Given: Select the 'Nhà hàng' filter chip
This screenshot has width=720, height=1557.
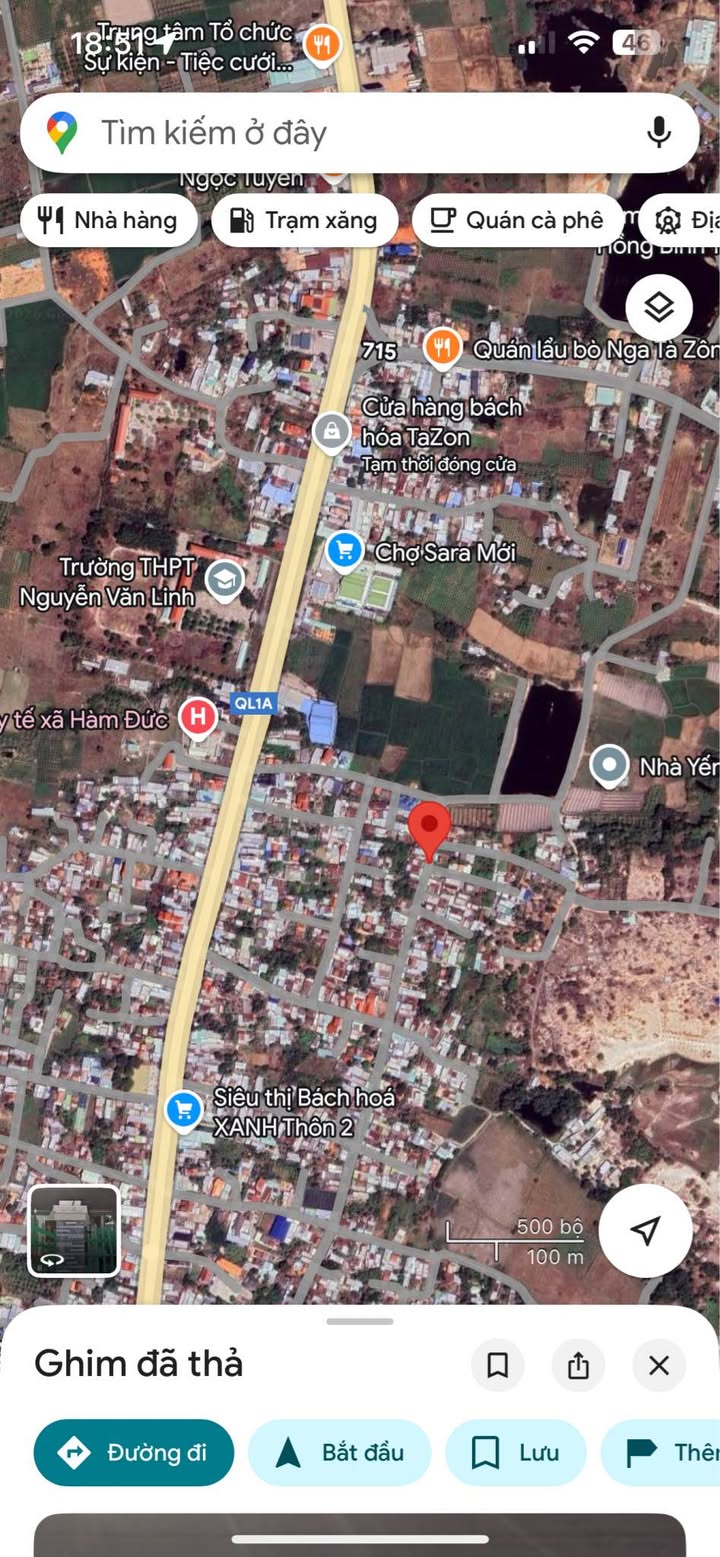Looking at the screenshot, I should coord(108,220).
